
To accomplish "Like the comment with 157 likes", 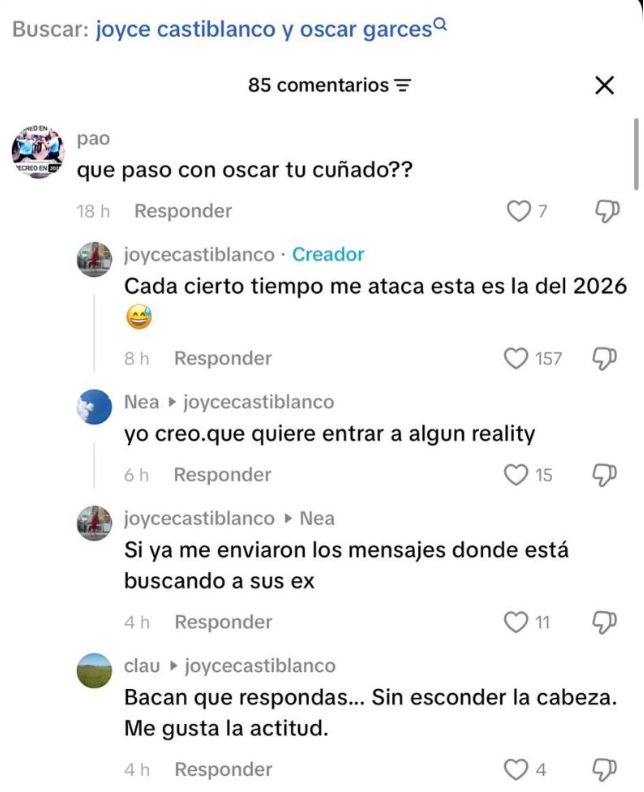I will point(516,358).
